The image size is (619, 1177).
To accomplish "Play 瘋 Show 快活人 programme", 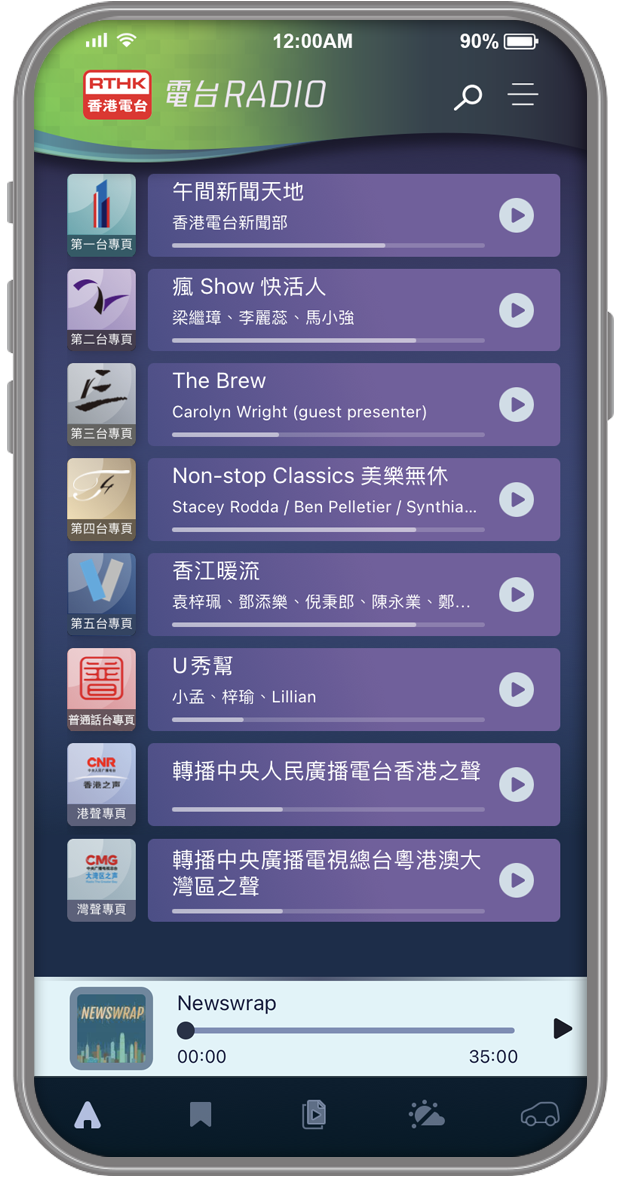I will (x=516, y=310).
